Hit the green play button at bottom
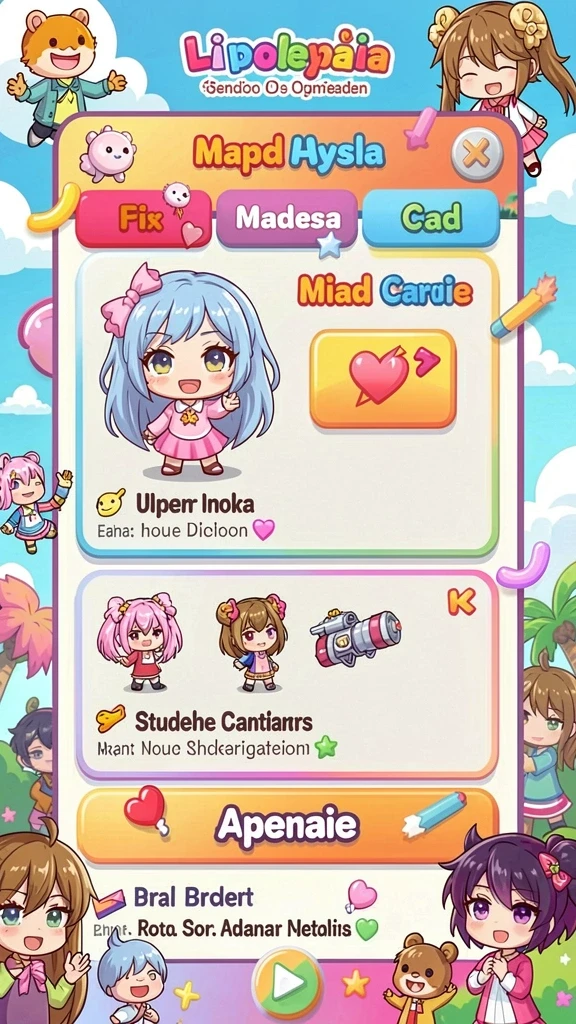 coord(287,984)
